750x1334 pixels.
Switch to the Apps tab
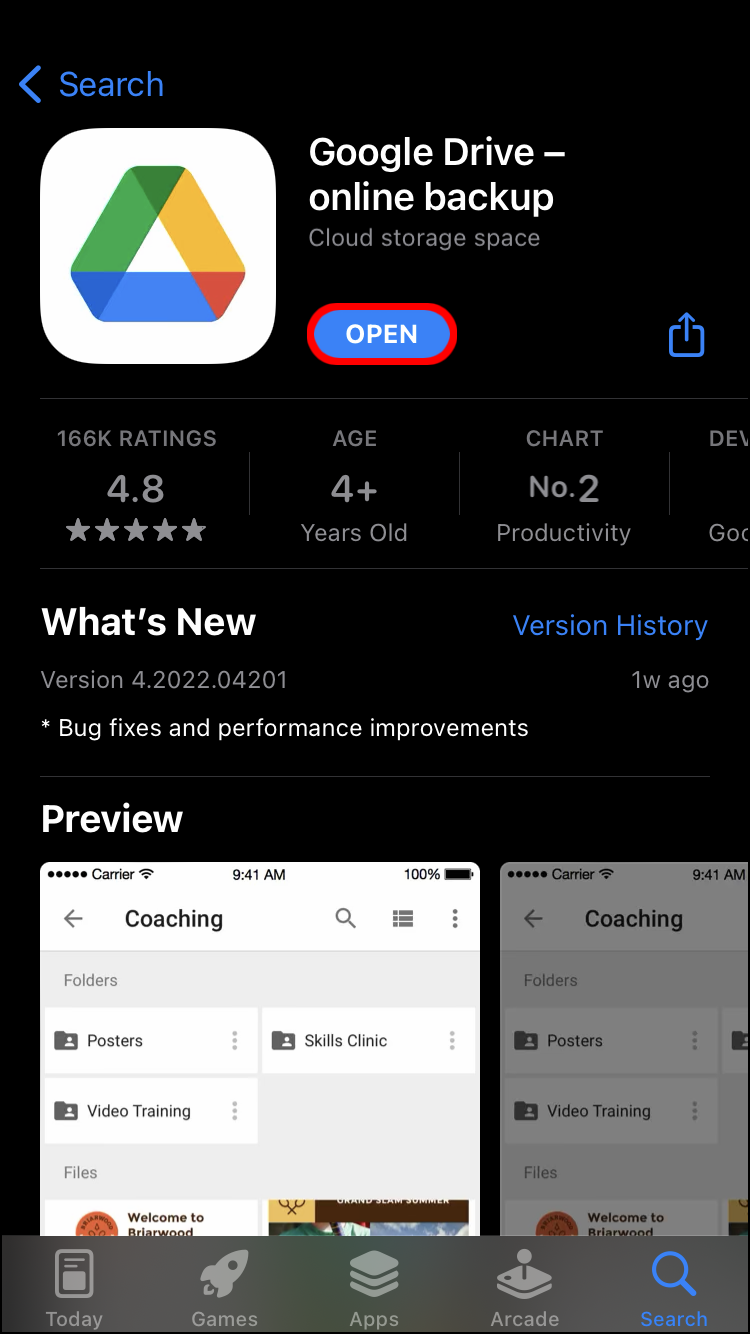click(x=374, y=1288)
